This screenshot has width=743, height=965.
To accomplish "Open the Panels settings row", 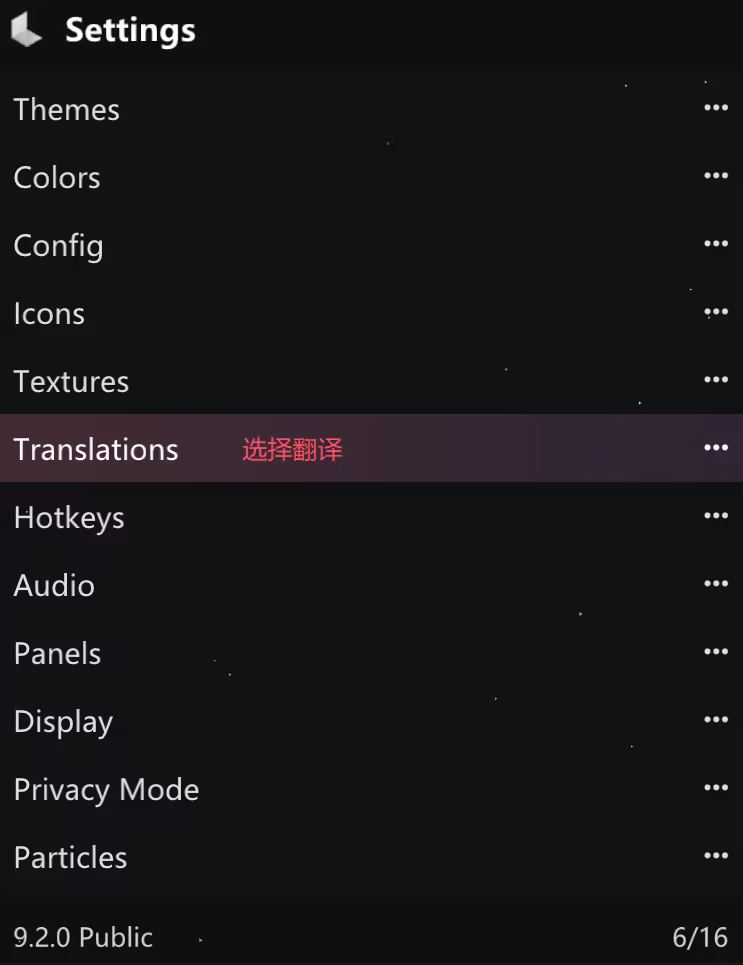I will [x=57, y=654].
